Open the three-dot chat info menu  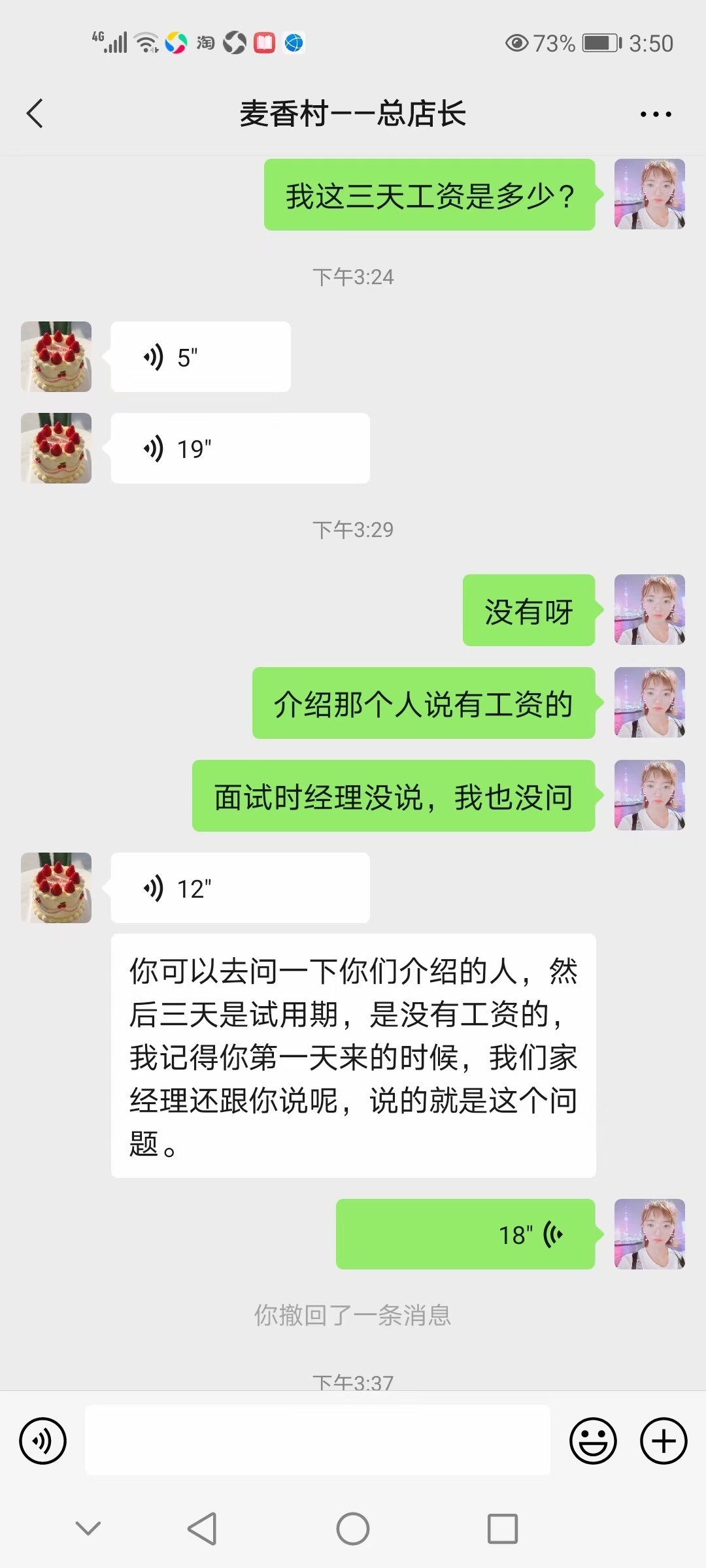[x=655, y=114]
